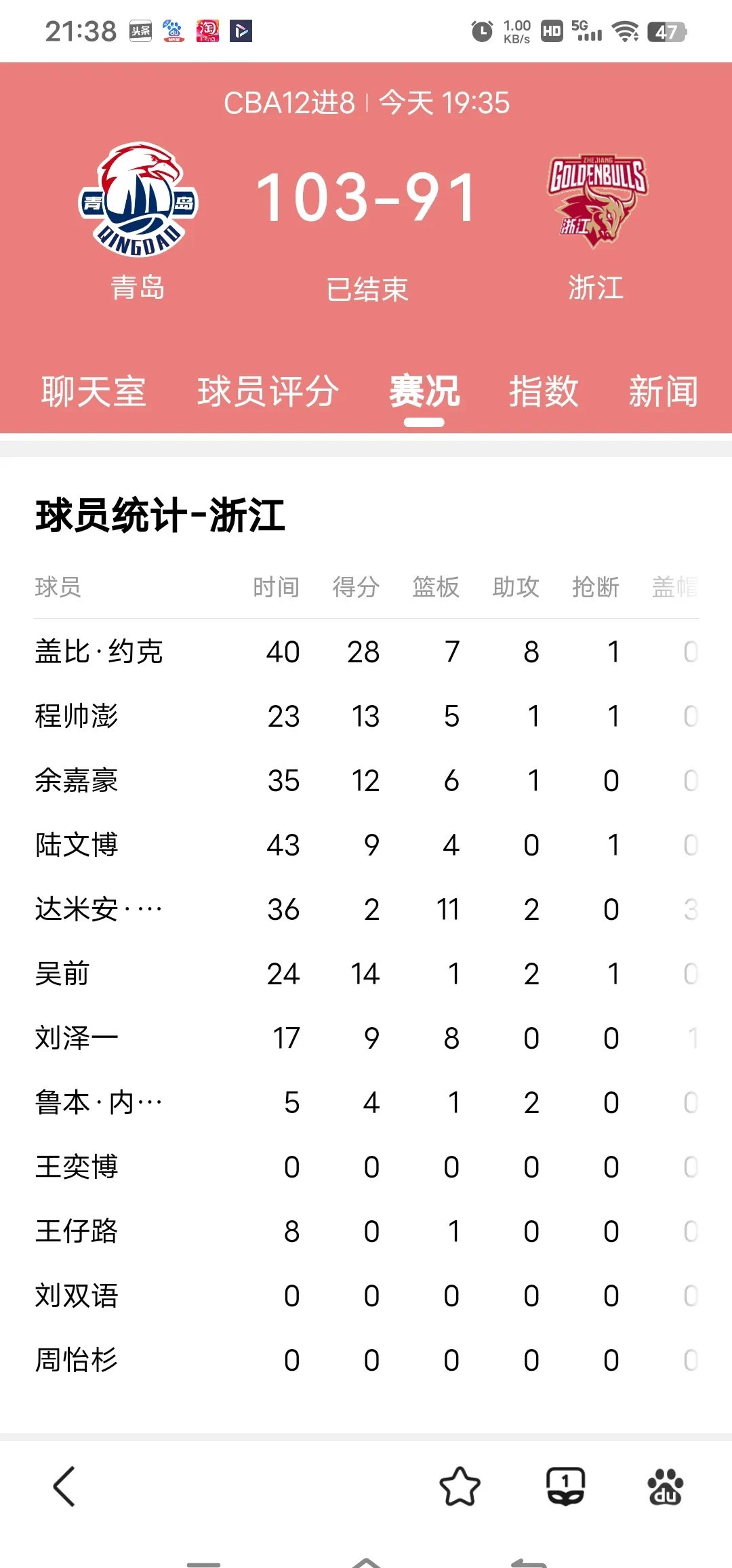The width and height of the screenshot is (732, 1568).
Task: Tap the 103-91 final score
Action: click(366, 197)
